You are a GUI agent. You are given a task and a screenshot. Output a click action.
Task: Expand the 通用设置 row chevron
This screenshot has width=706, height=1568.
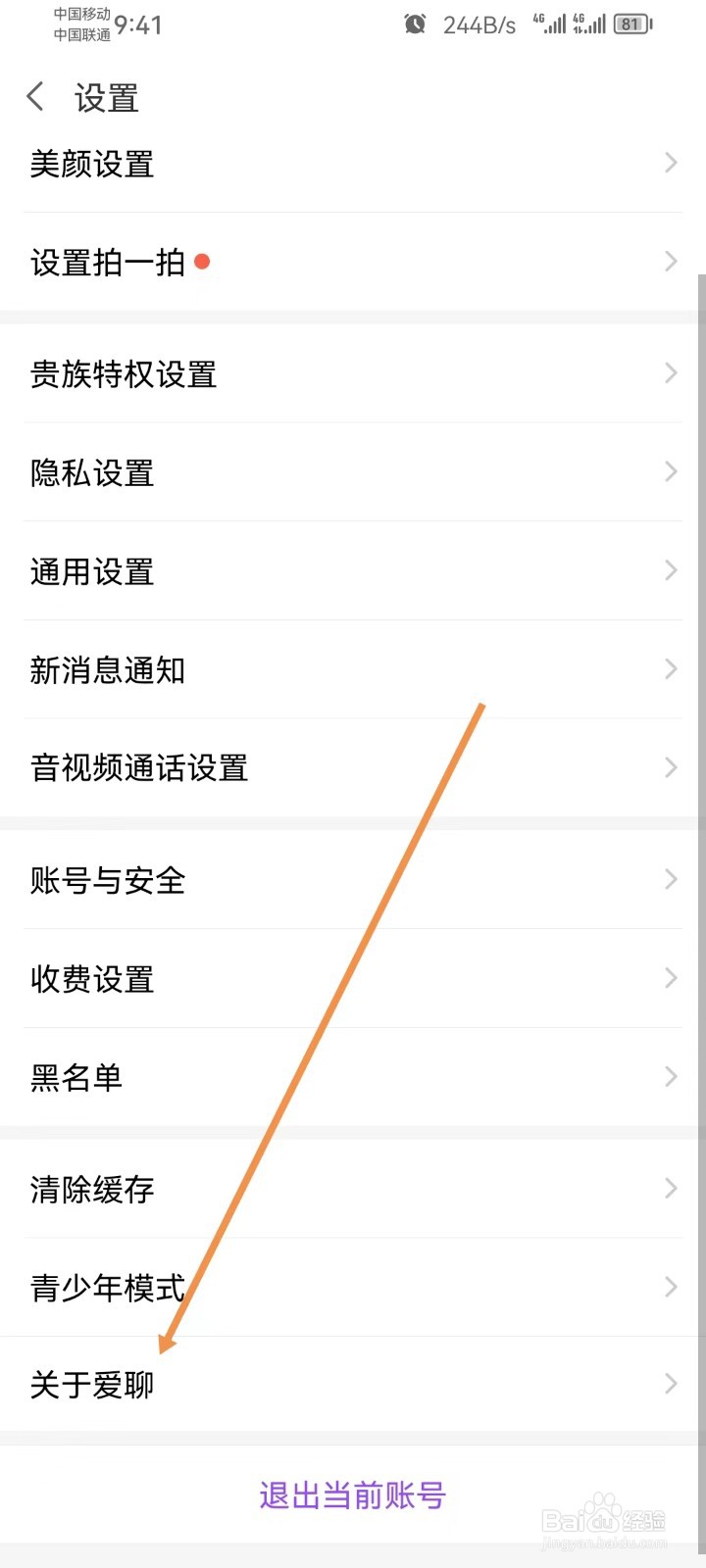[671, 570]
